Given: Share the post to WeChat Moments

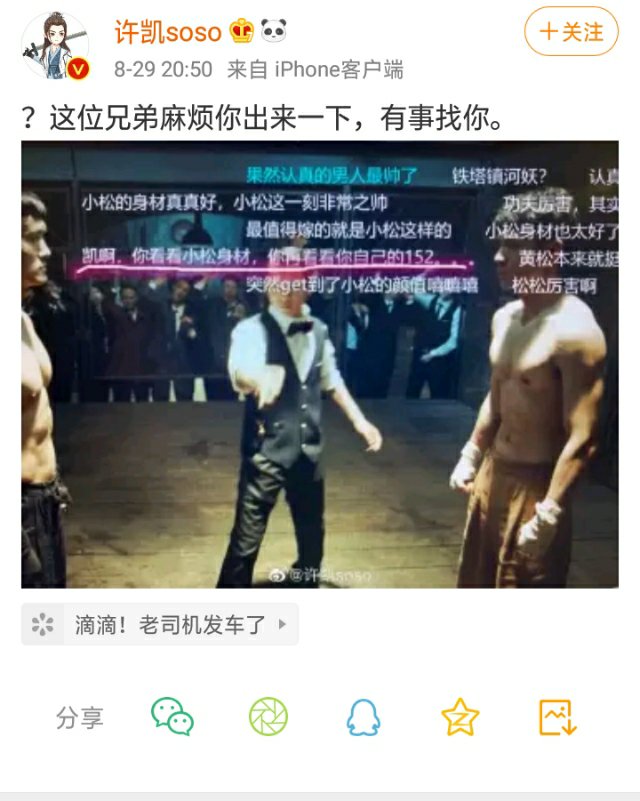Looking at the screenshot, I should tap(268, 717).
